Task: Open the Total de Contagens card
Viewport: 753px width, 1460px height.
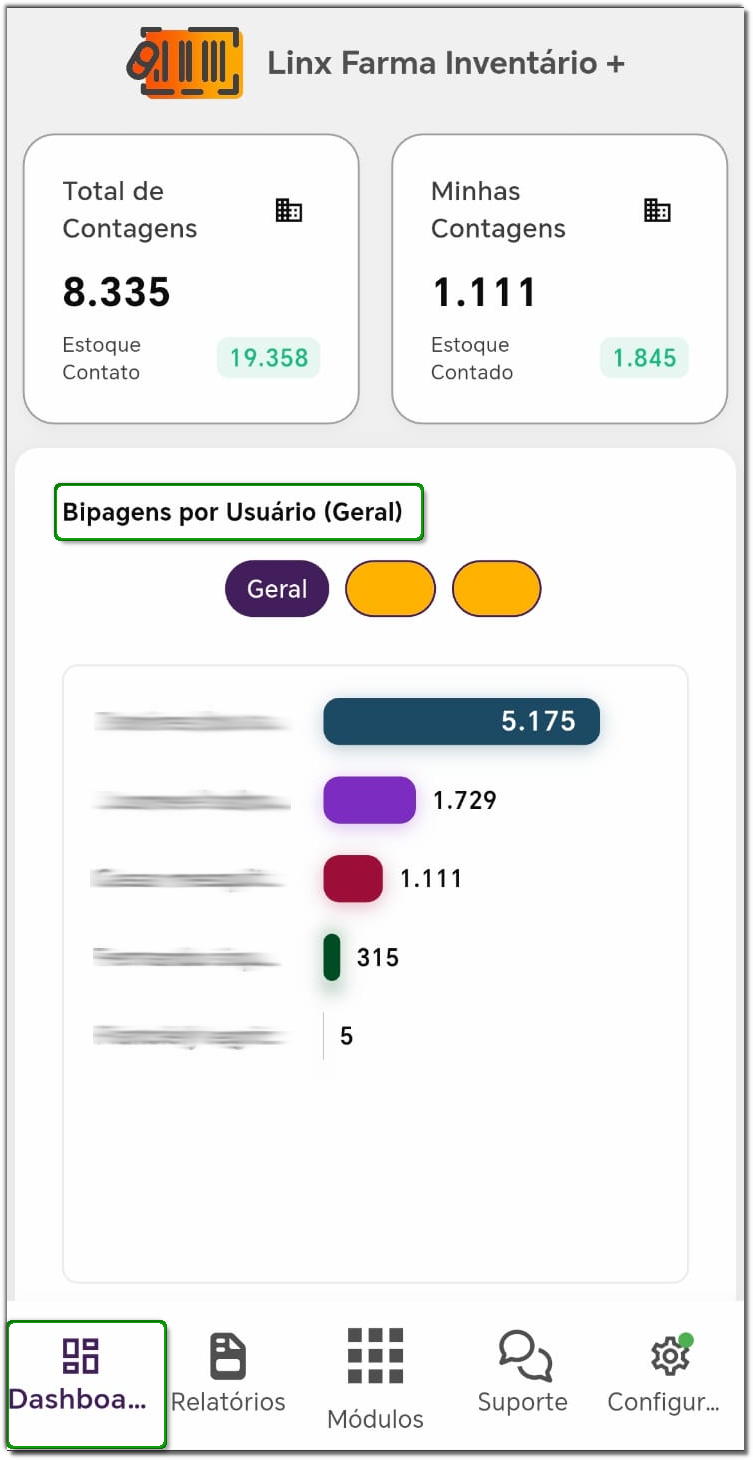Action: click(191, 279)
